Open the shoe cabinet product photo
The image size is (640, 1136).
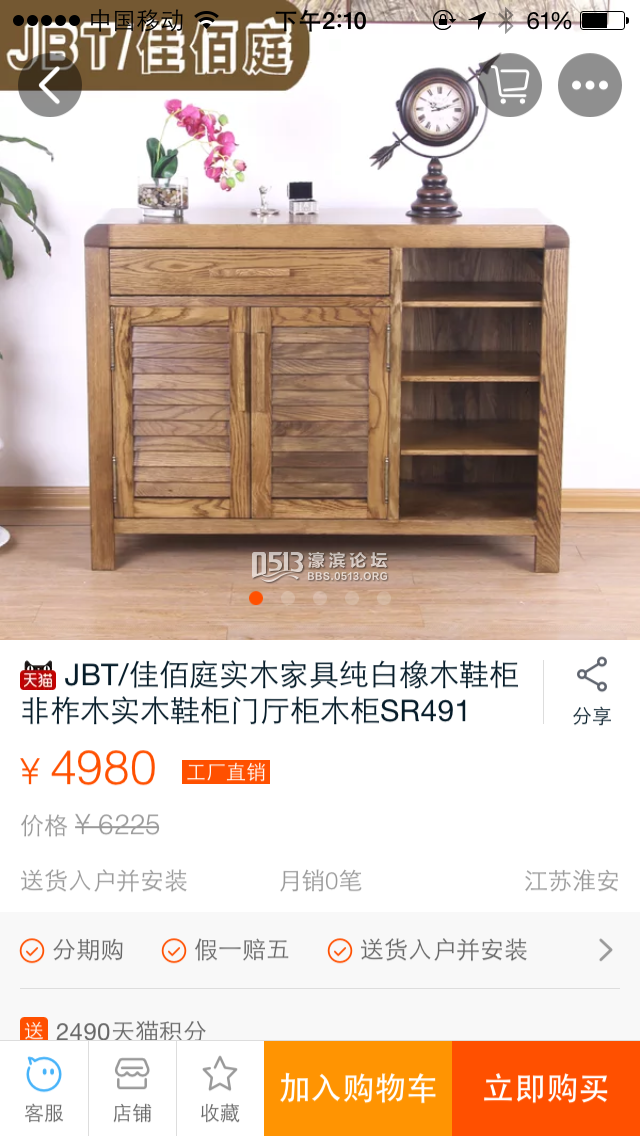point(320,380)
